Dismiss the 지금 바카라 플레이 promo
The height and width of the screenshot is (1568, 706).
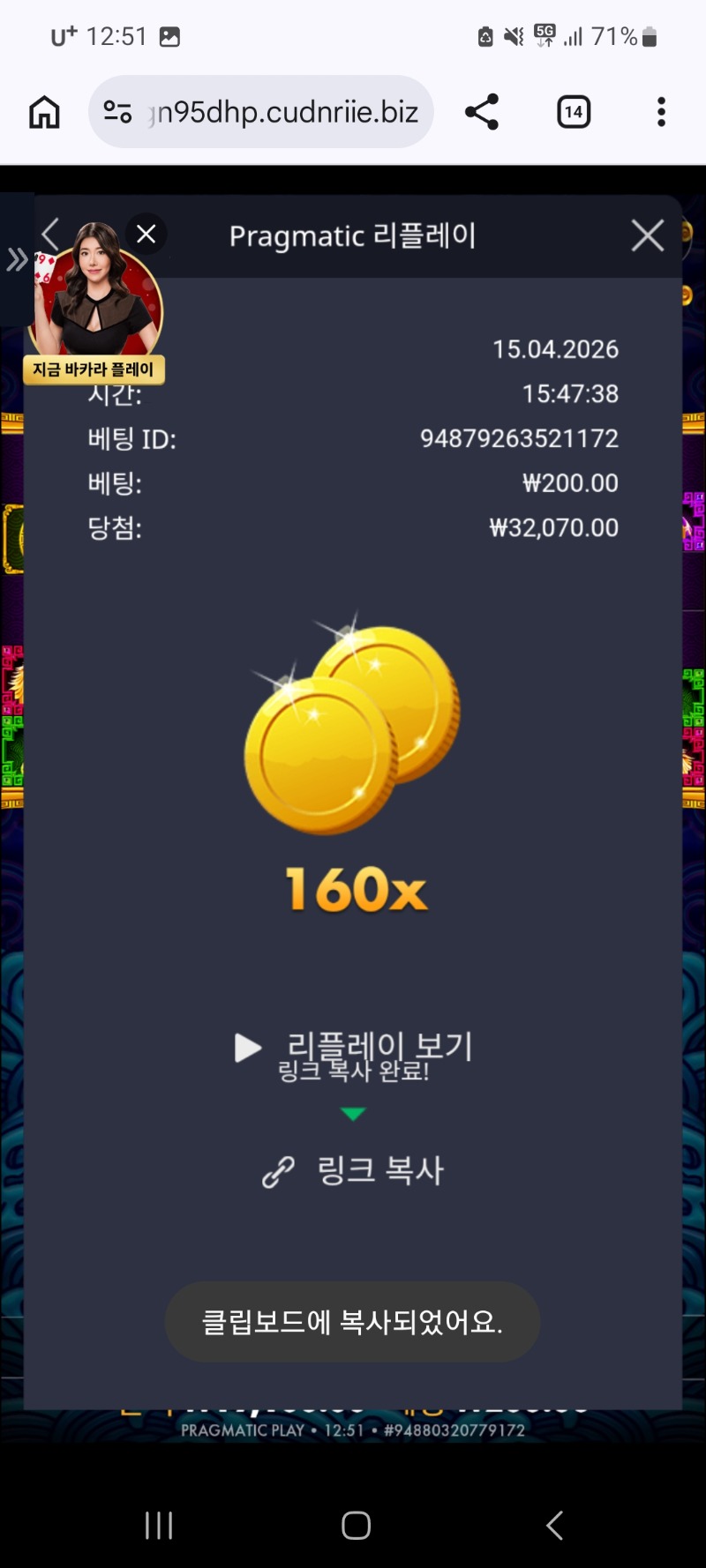point(146,234)
